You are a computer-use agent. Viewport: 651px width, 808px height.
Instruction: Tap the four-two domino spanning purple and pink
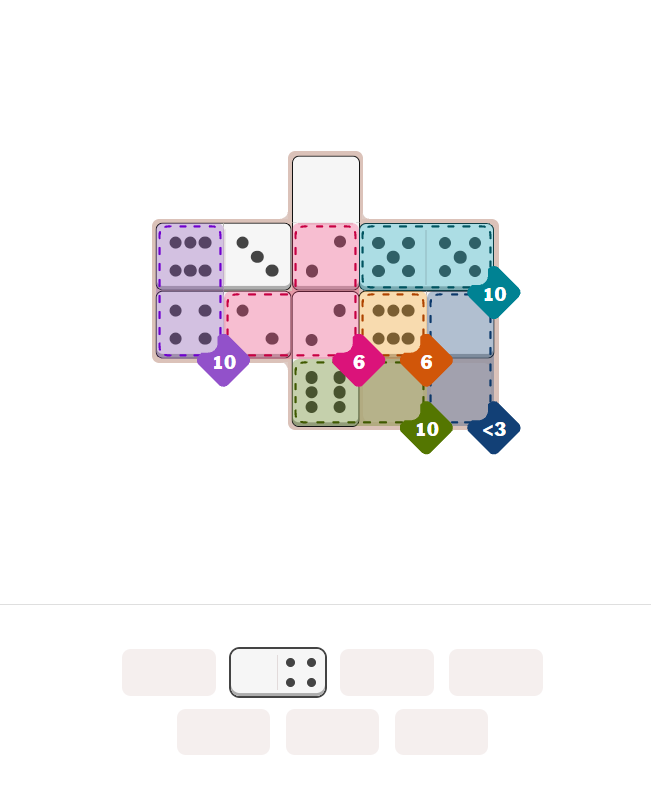tap(223, 324)
